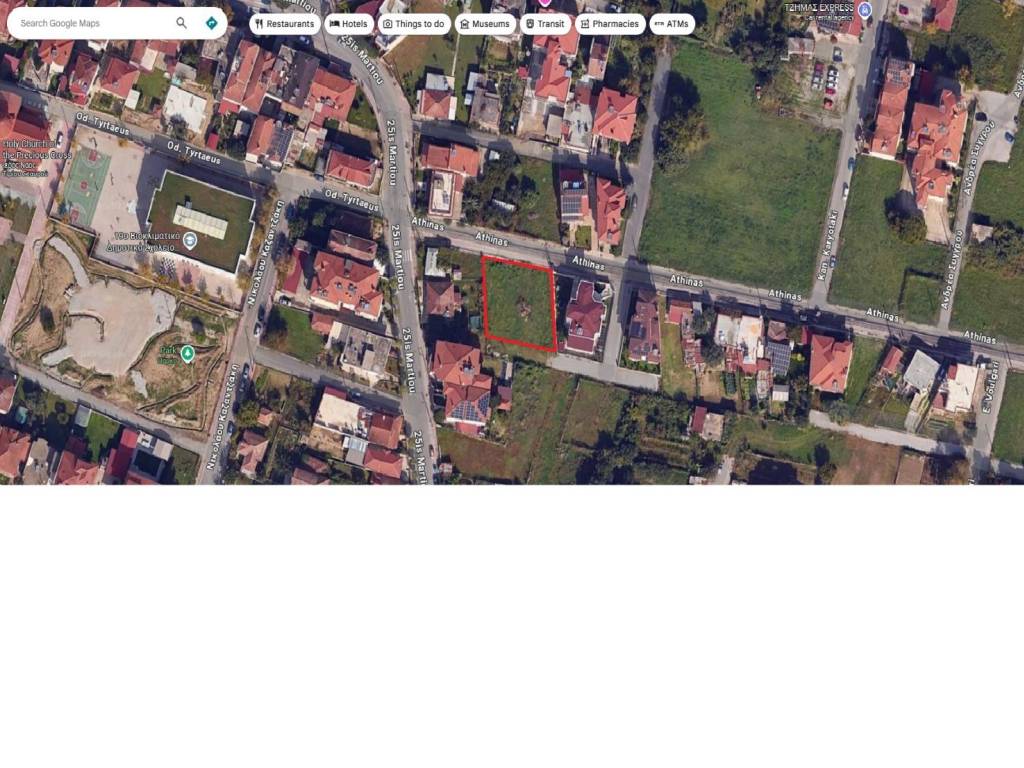Open directions via the blue arrow icon
Viewport: 1024px width, 768px height.
[x=211, y=23]
